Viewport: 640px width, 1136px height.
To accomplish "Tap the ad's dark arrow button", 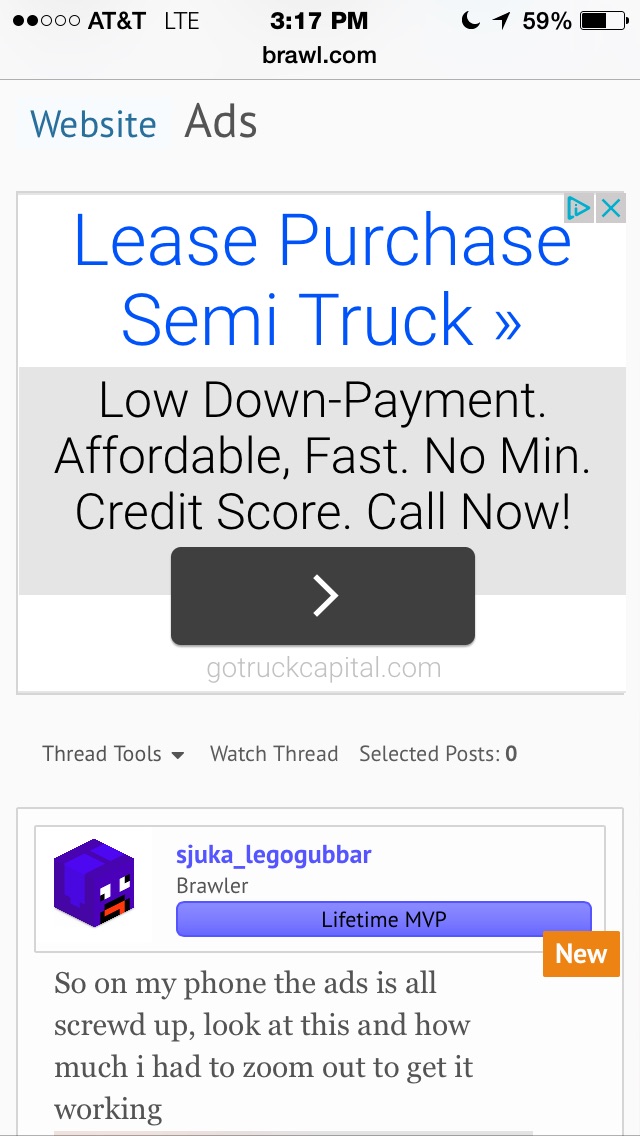I will pos(322,596).
